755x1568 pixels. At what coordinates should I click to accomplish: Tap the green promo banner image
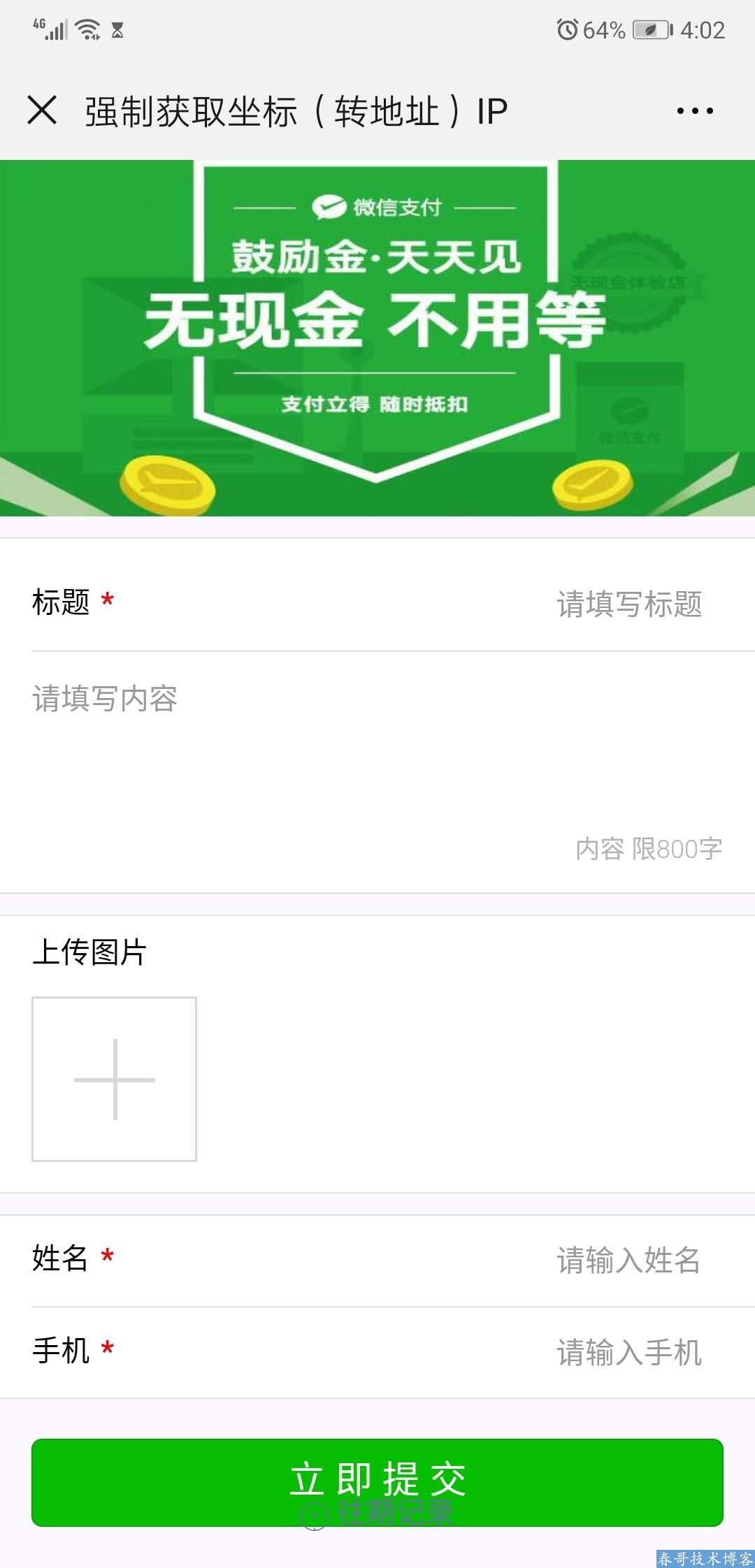click(x=377, y=335)
